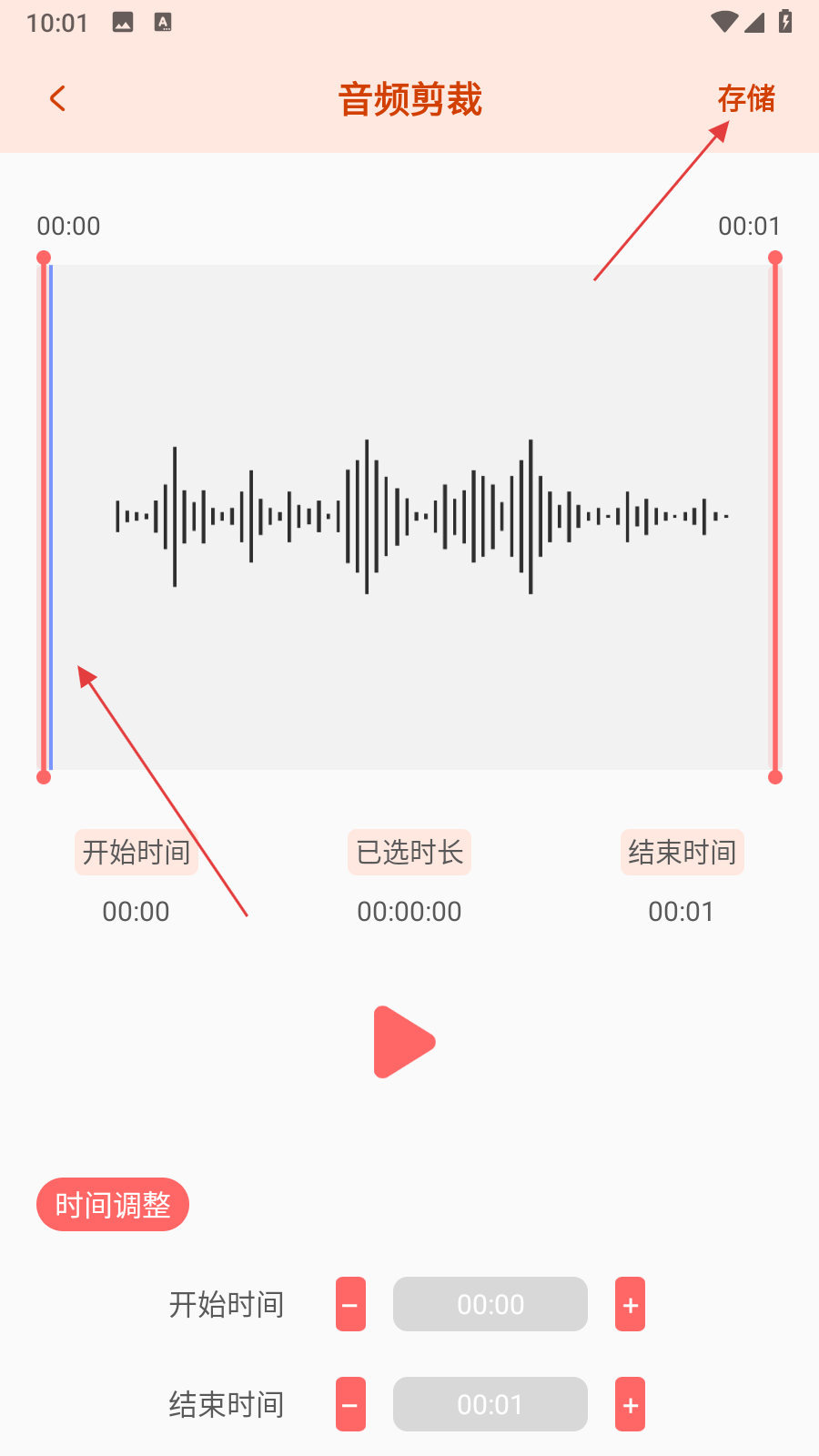Screen dimensions: 819x1456
Task: Decrease 开始时间 with the minus button
Action: (x=350, y=1304)
